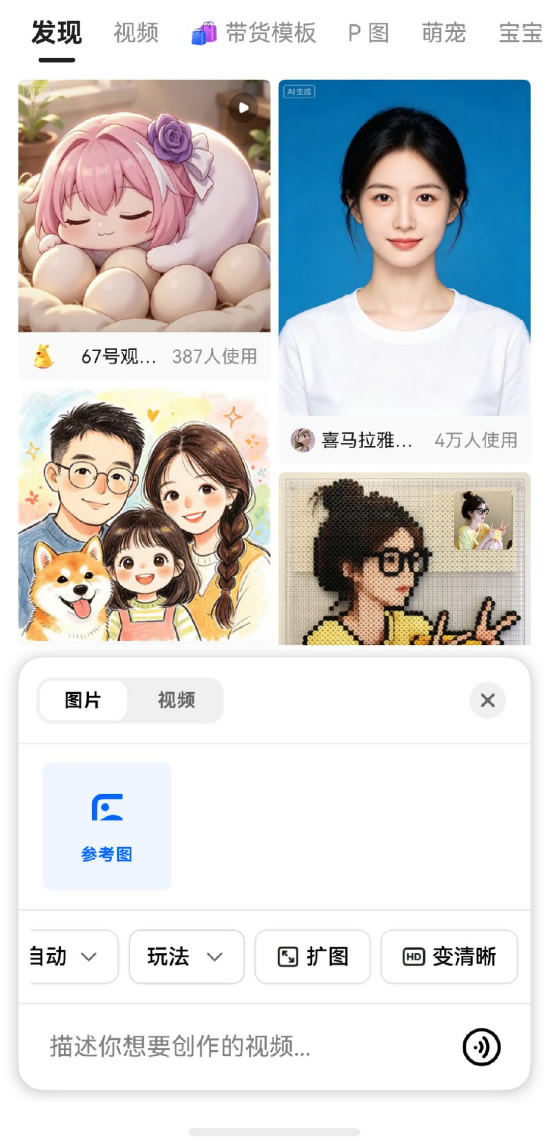549x1145 pixels.
Task: Select 图片 in the creation panel
Action: click(x=83, y=700)
